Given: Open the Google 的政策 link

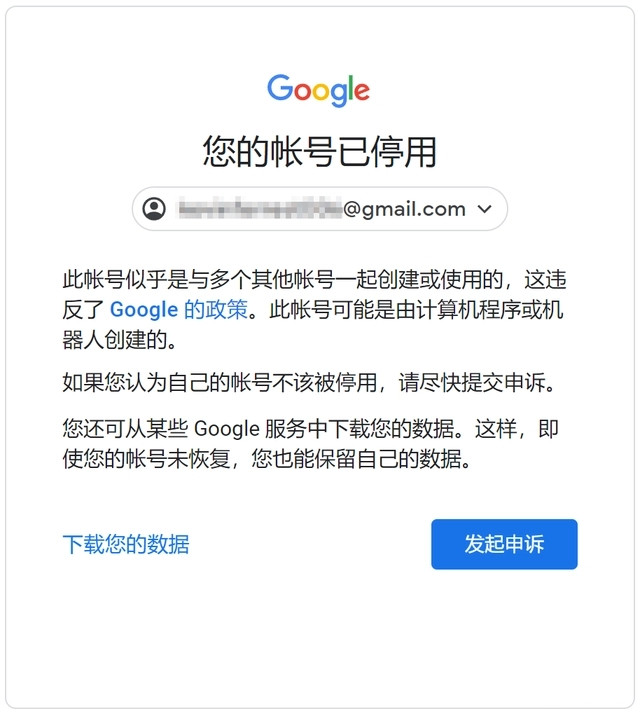Looking at the screenshot, I should tap(178, 310).
